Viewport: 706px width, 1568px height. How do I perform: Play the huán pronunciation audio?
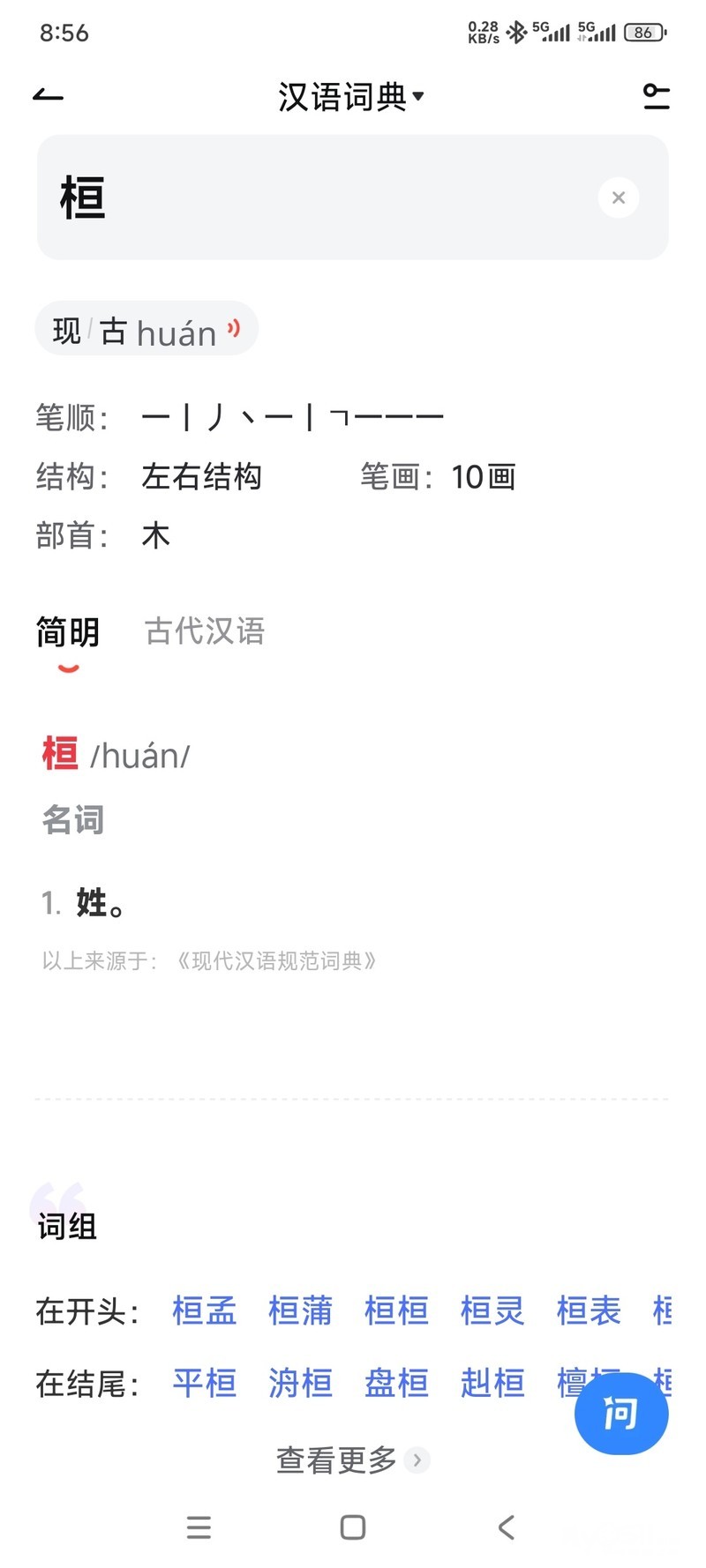(x=233, y=329)
